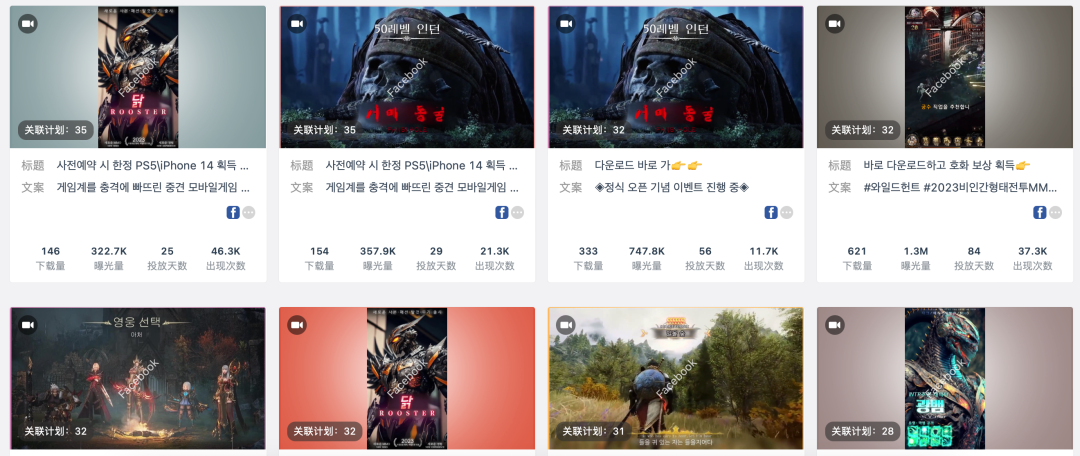Tap the Facebook icon on the 다운로드 바로 가 card

tap(771, 212)
